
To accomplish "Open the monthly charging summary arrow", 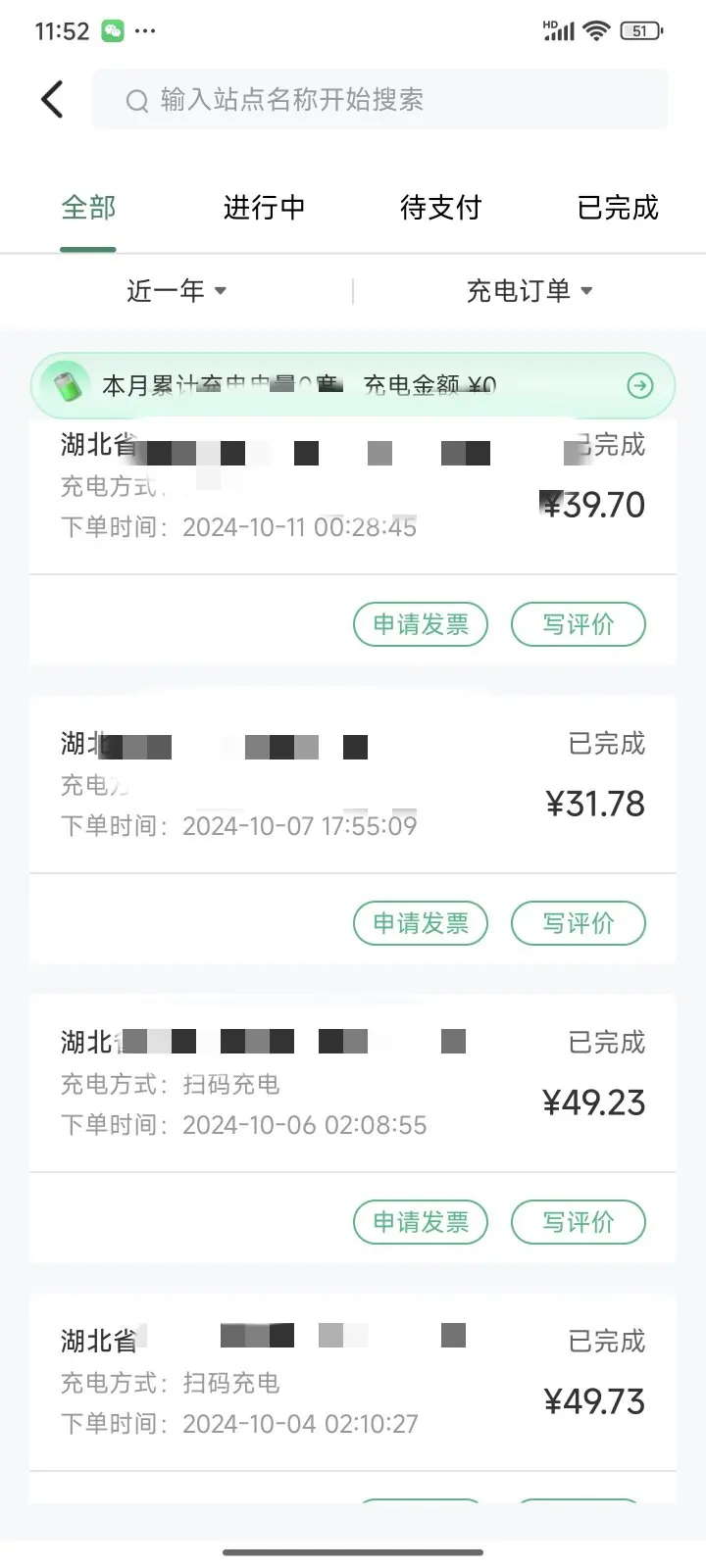I will 640,386.
